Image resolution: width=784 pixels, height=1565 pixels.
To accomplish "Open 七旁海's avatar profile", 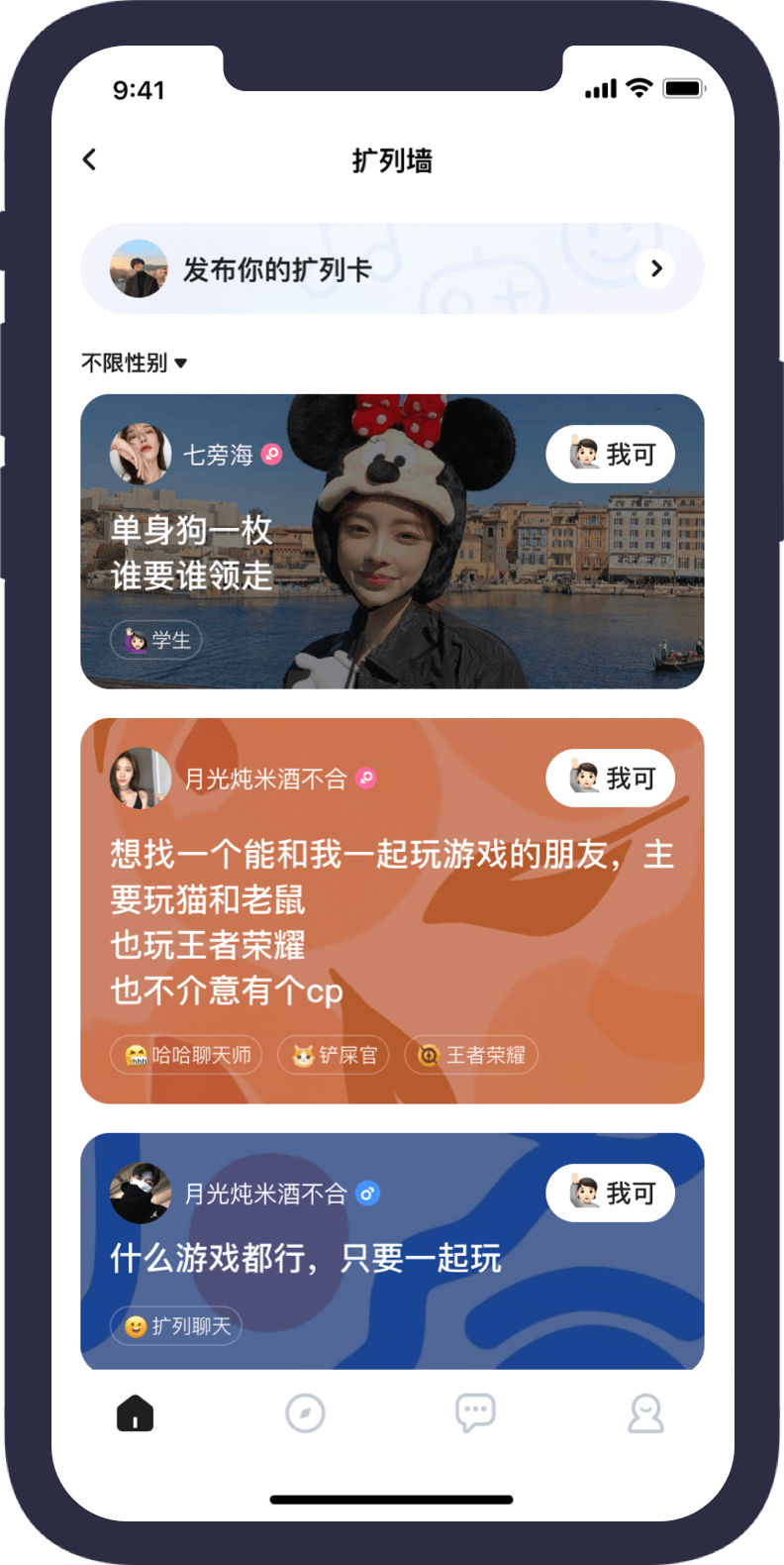I will pos(141,455).
